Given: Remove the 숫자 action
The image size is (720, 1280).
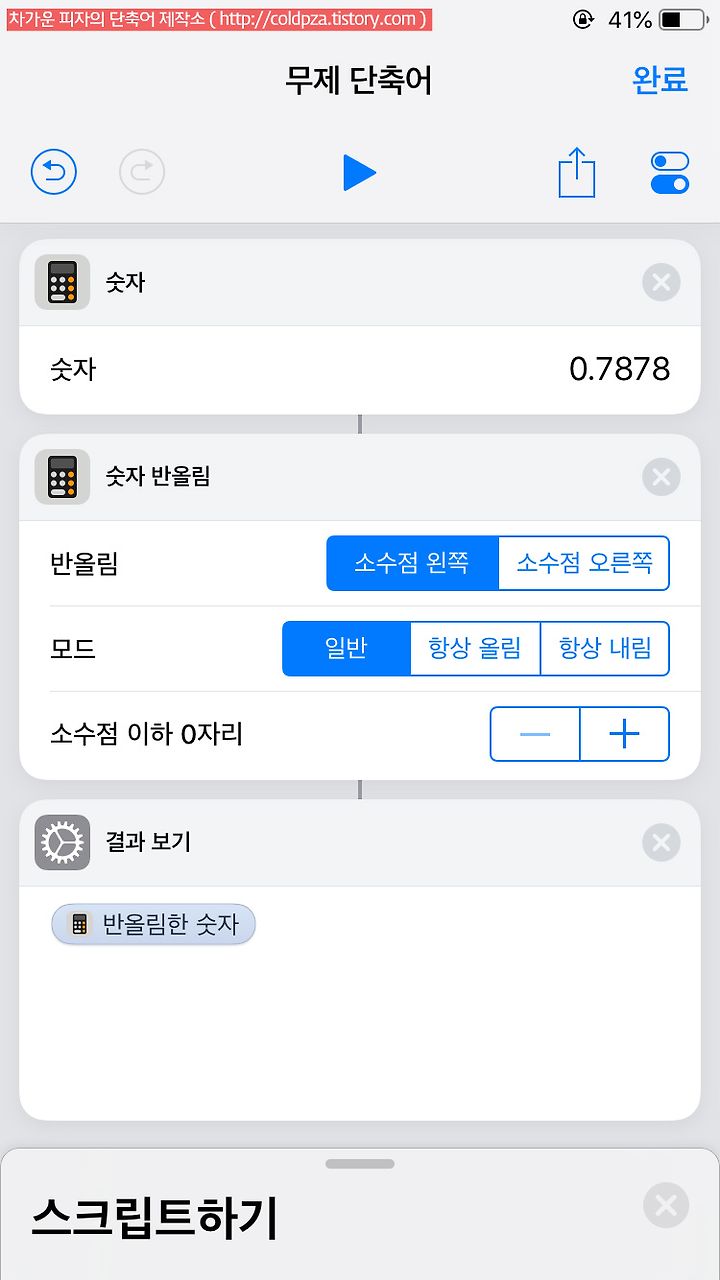Looking at the screenshot, I should [x=661, y=283].
